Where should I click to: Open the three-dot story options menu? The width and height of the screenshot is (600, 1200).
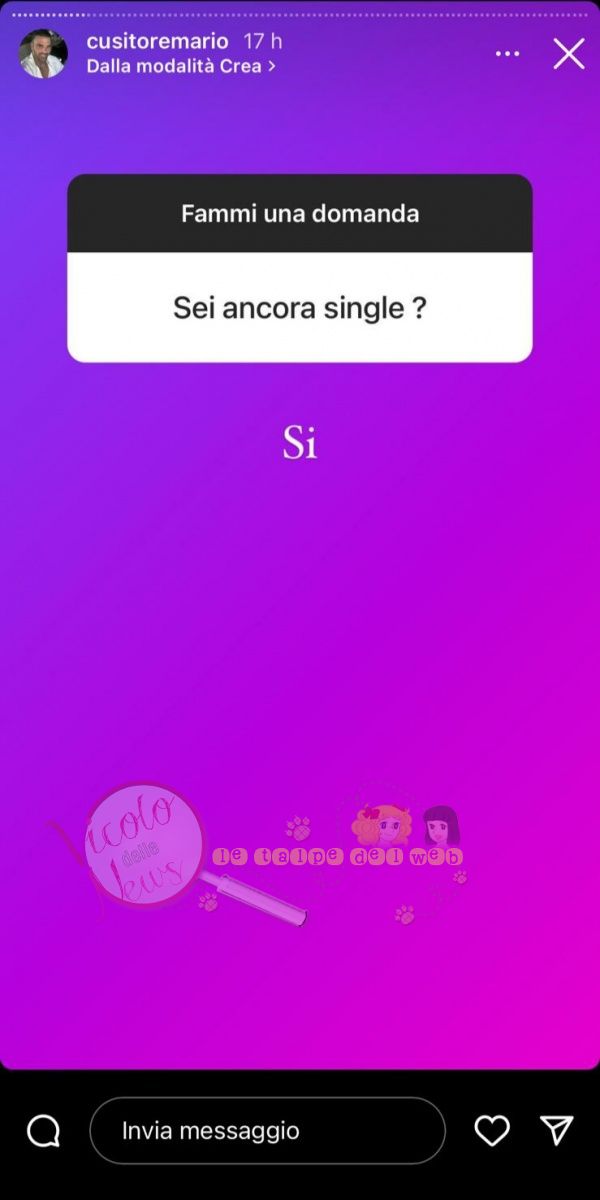point(507,53)
